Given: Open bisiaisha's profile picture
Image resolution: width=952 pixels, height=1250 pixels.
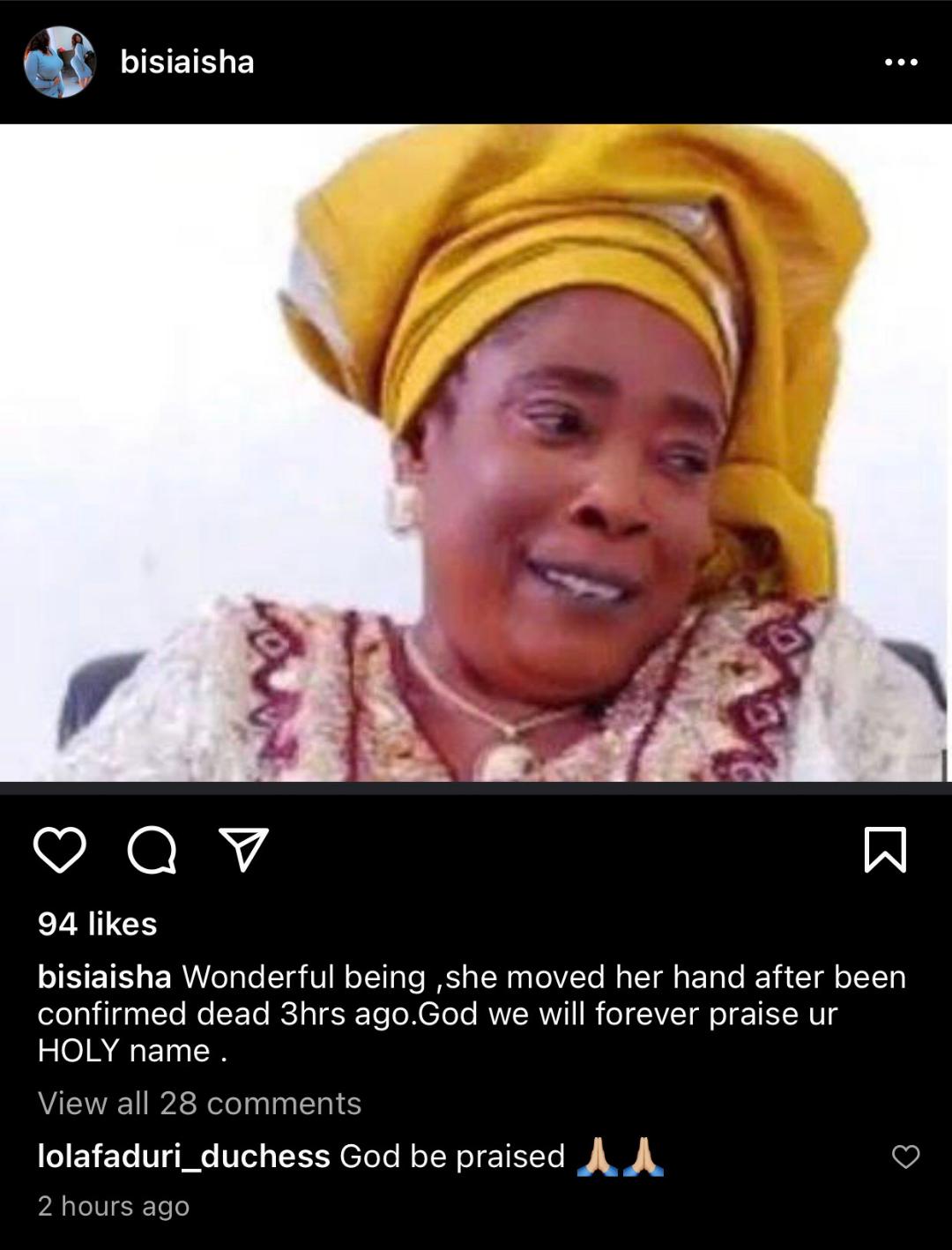Looking at the screenshot, I should (59, 62).
